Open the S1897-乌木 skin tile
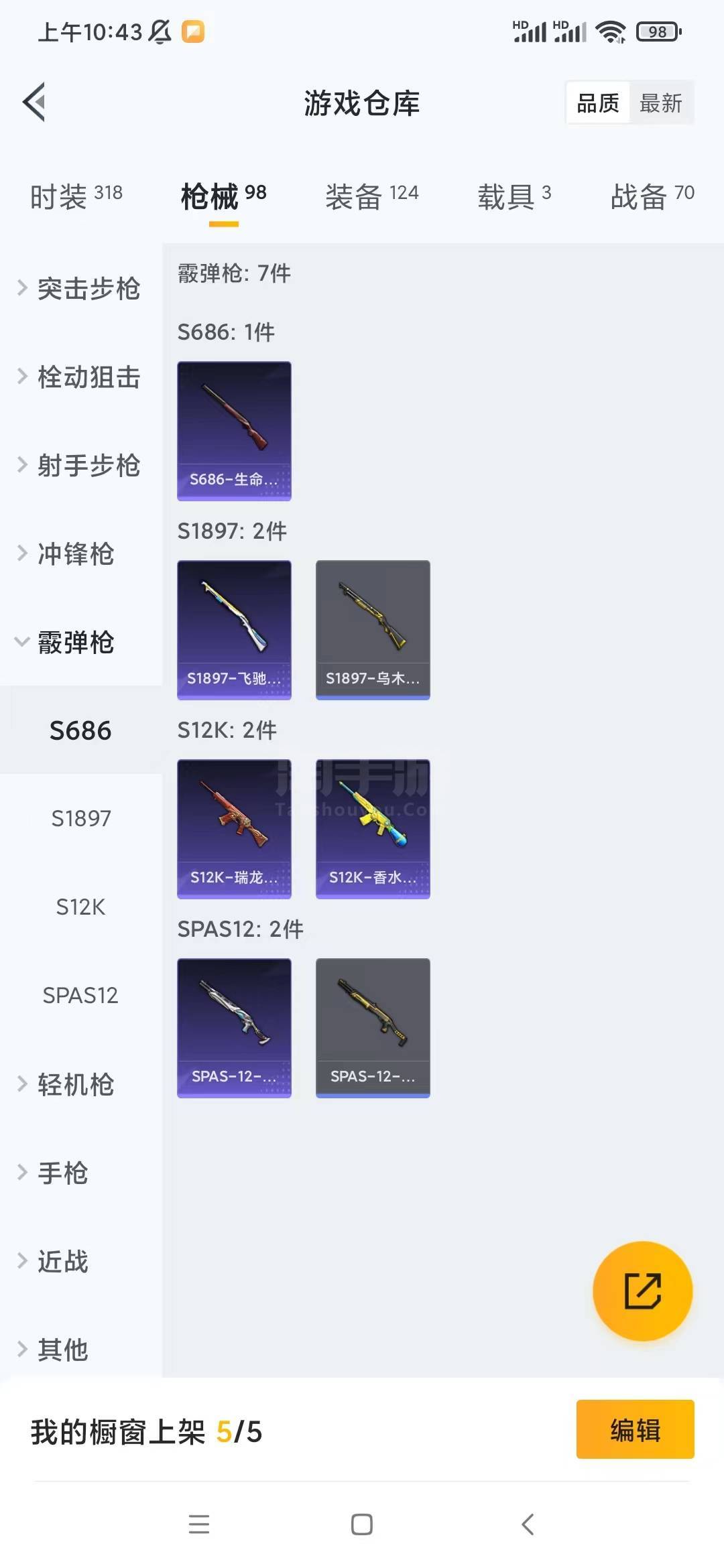 373,630
